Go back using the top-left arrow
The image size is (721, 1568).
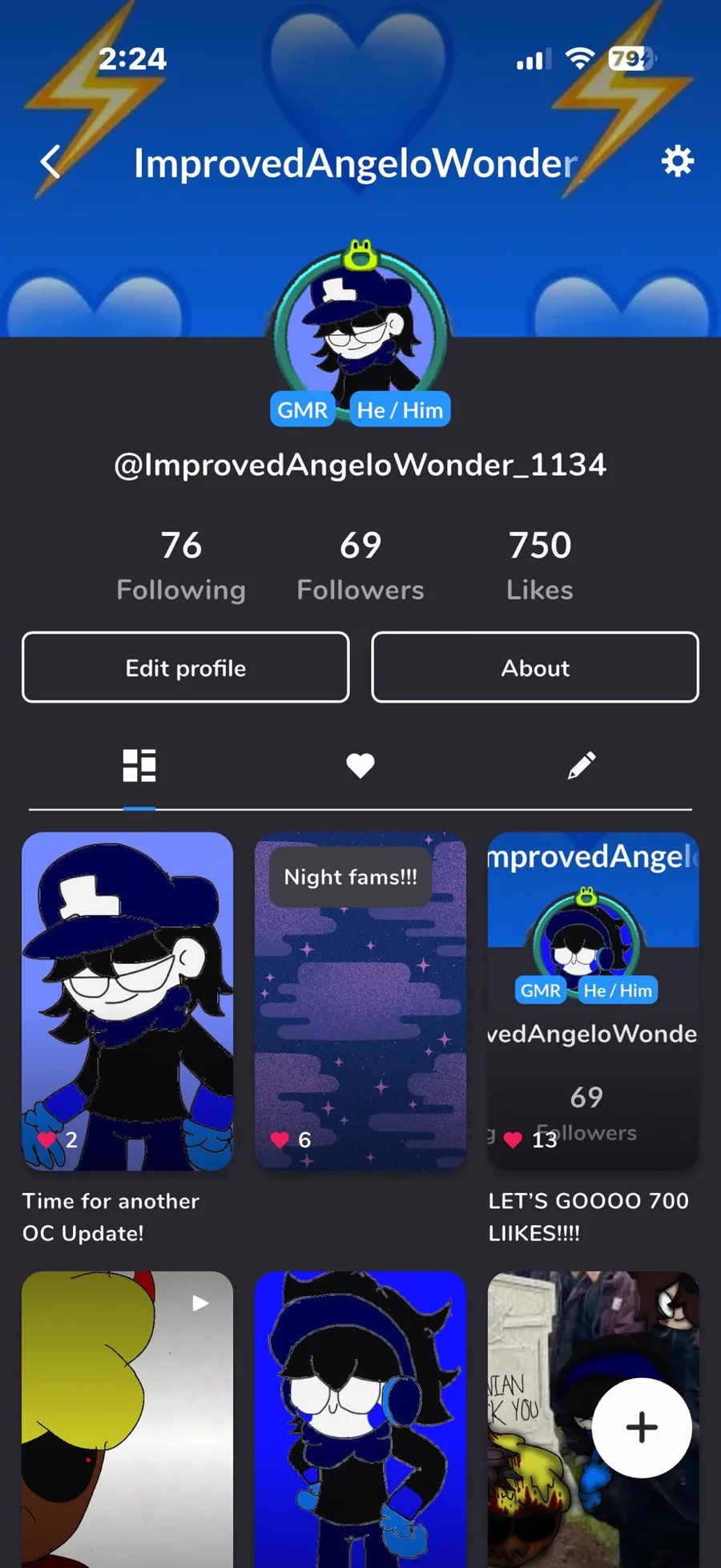(50, 162)
